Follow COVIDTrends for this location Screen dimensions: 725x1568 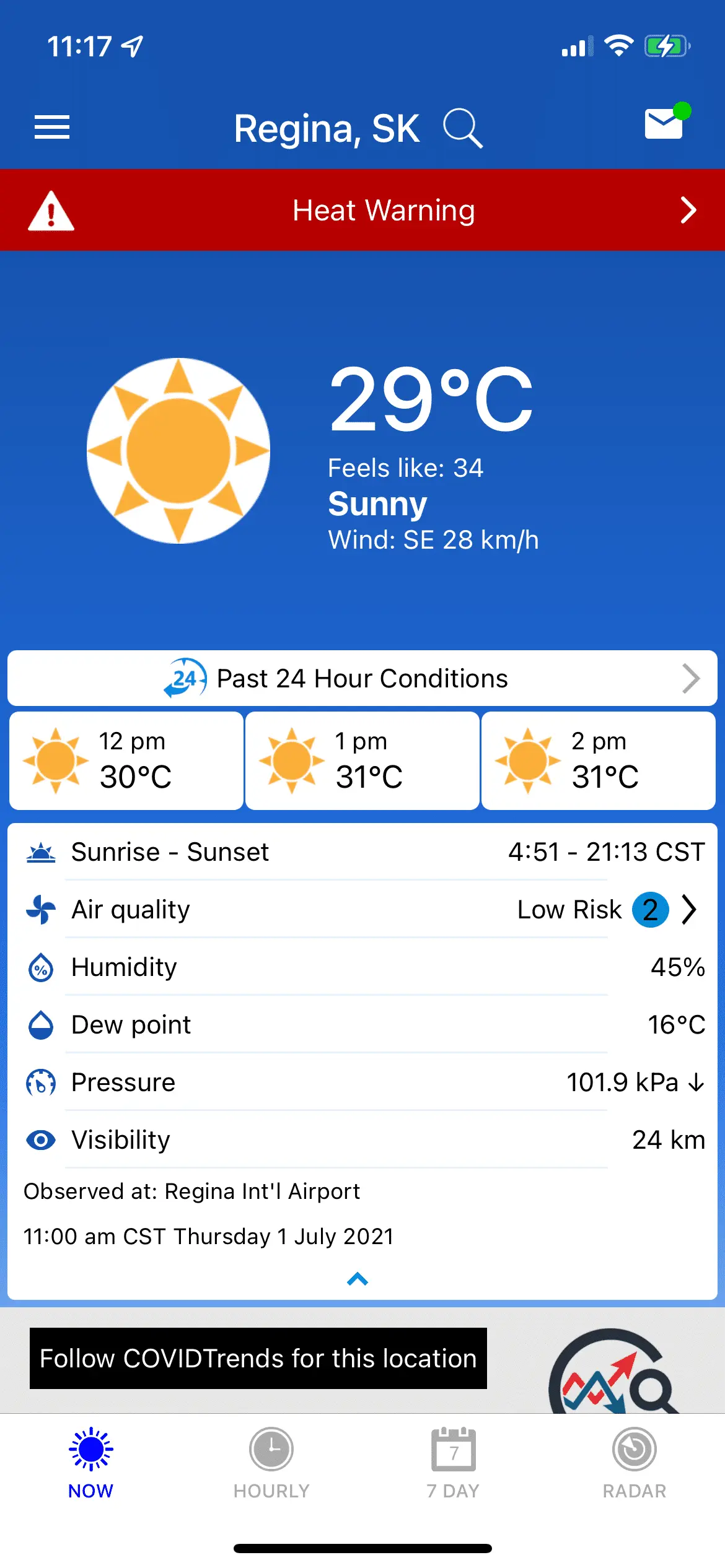coord(258,1359)
